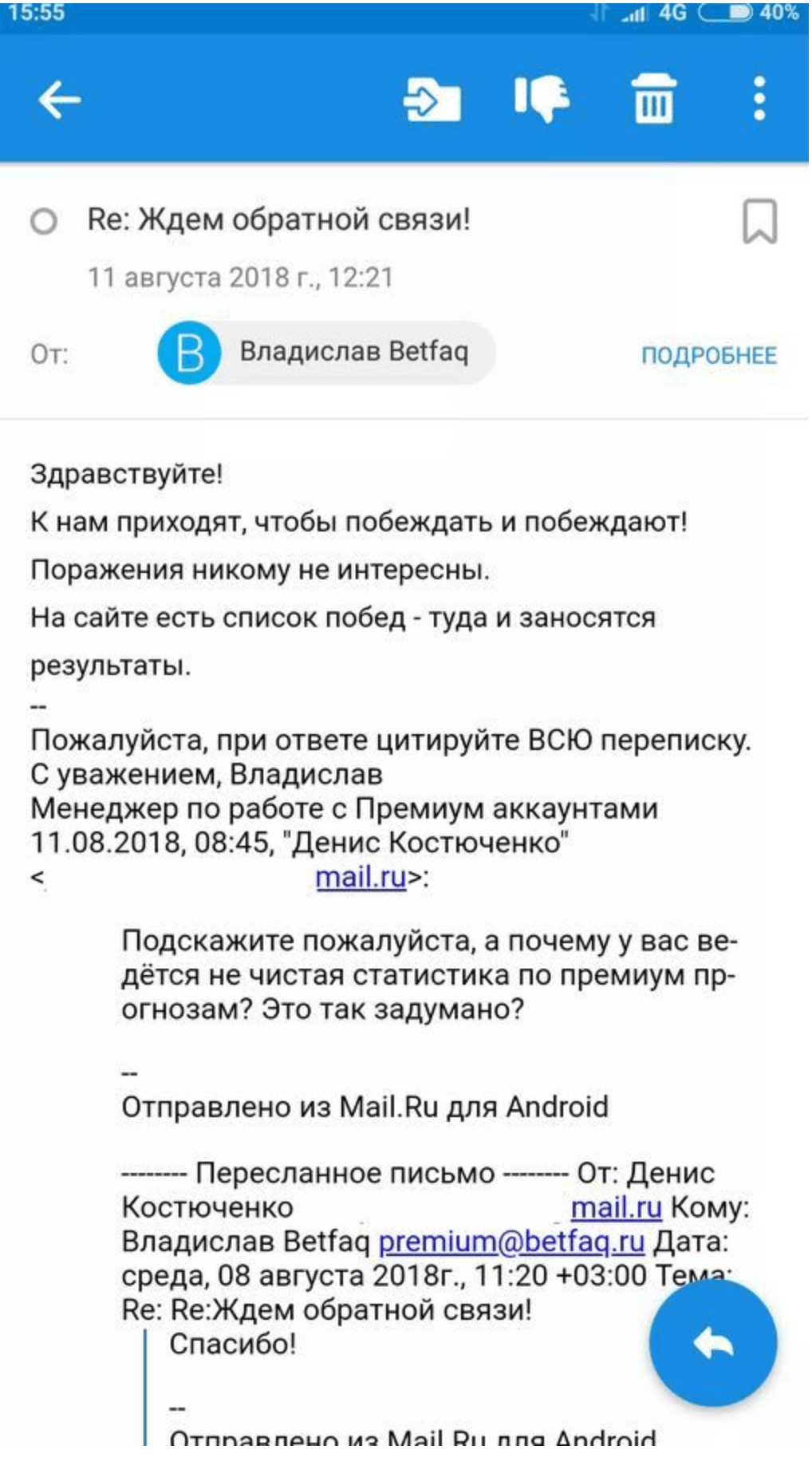Screen dimensions: 812x1473
Task: Toggle the unread circle marker
Action: (x=44, y=221)
